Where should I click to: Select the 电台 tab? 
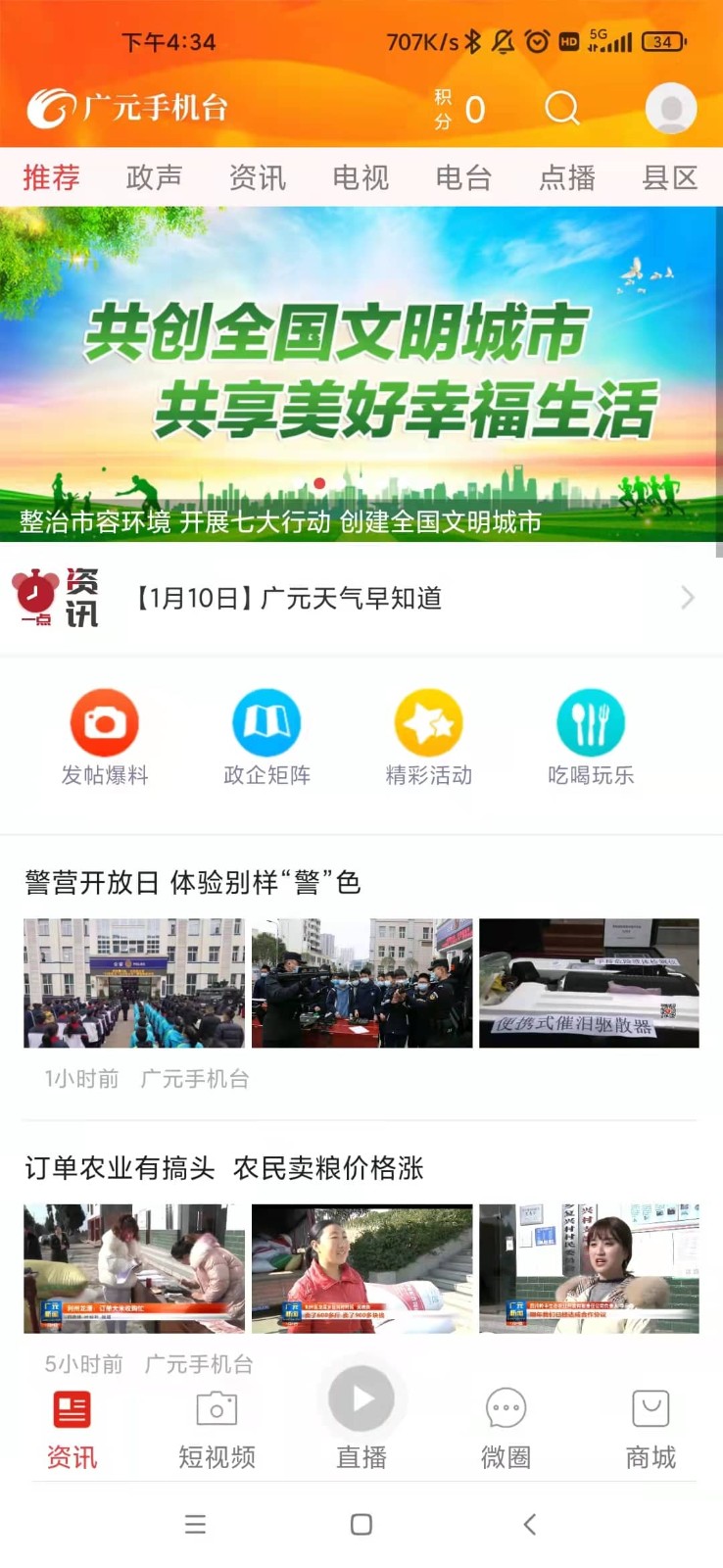click(463, 177)
